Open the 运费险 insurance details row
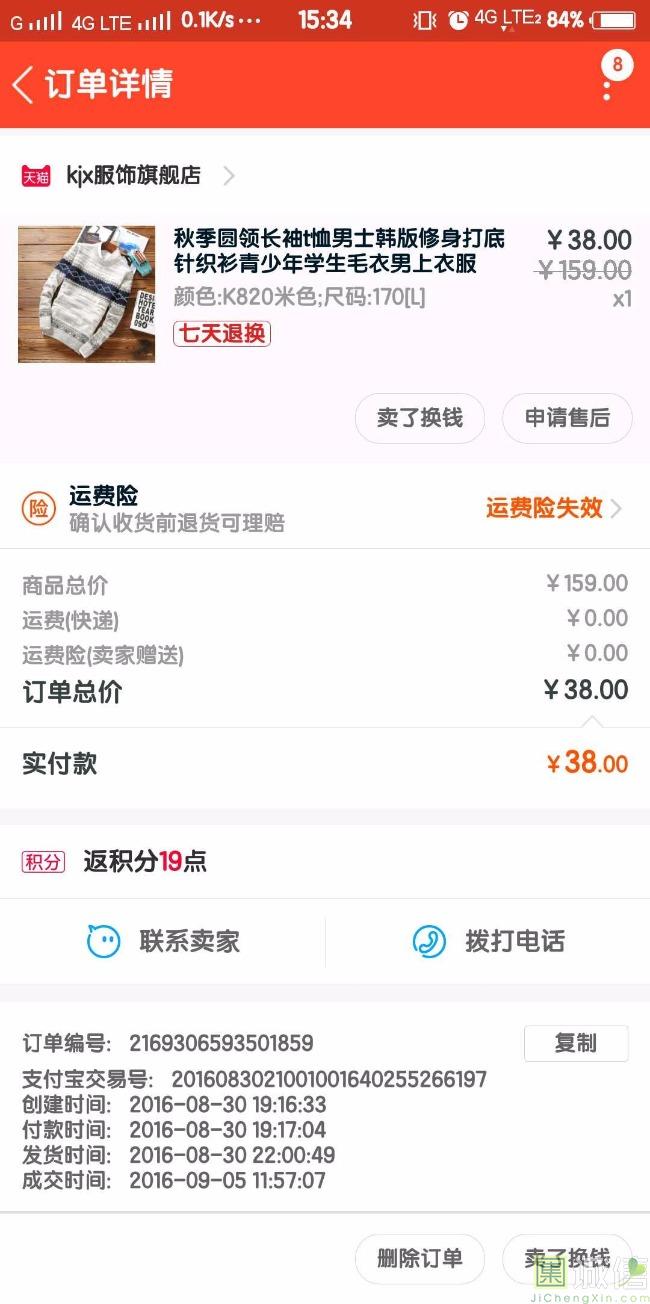650x1304 pixels. pos(325,508)
